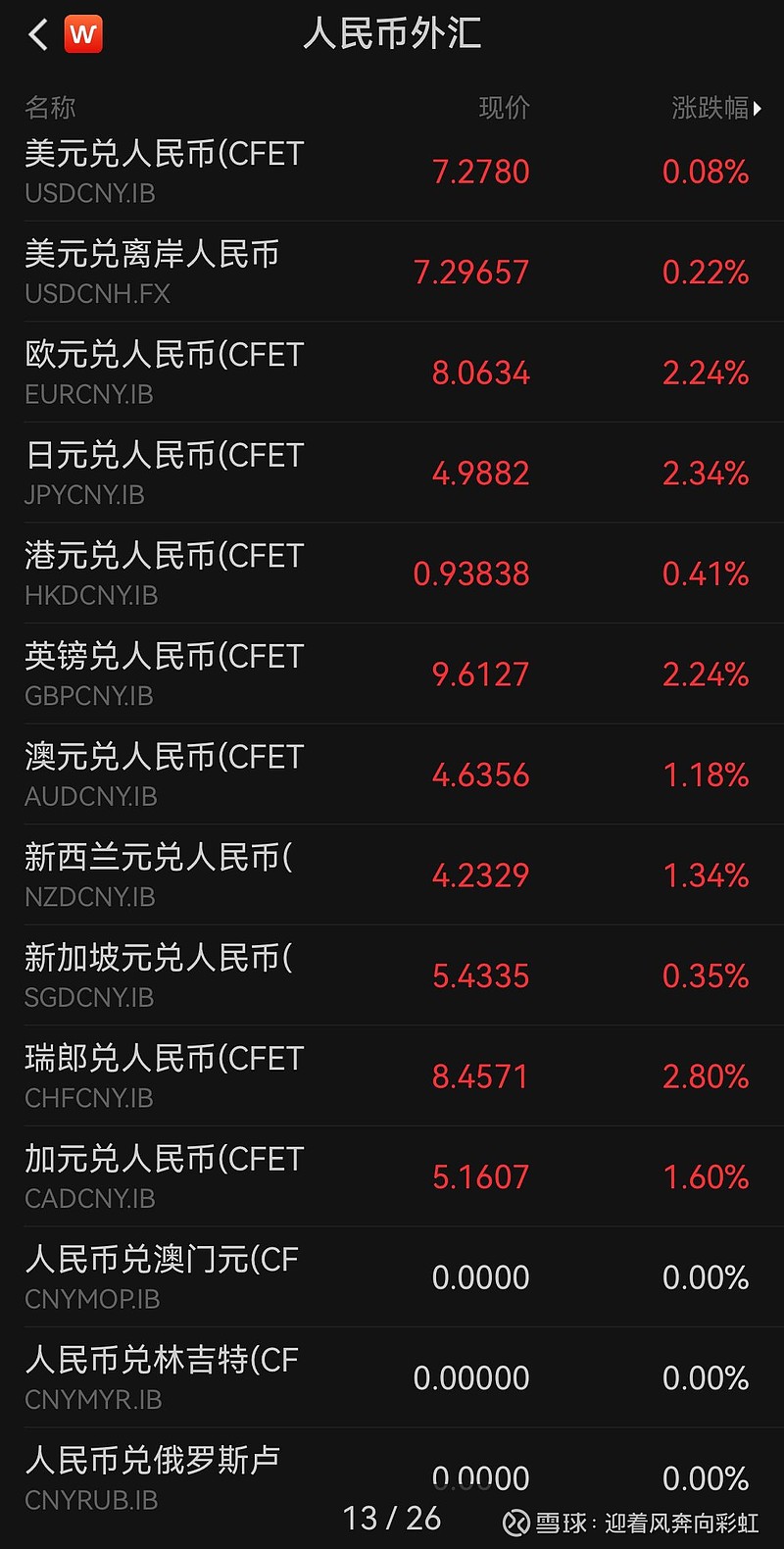This screenshot has width=784, height=1549.
Task: View GBPCNY.IB pound quote details
Action: tap(165, 675)
